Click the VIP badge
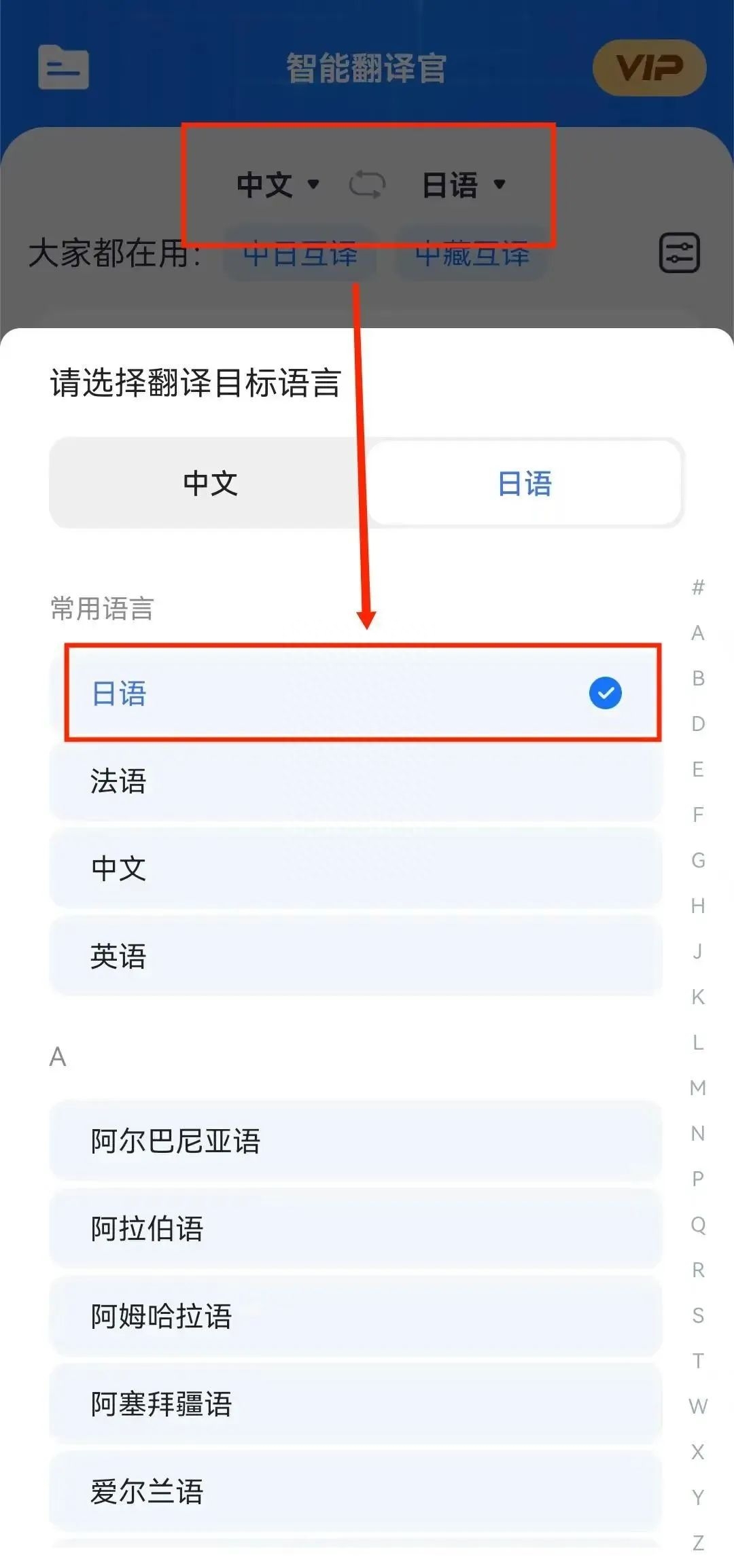This screenshot has width=734, height=1568. (648, 67)
